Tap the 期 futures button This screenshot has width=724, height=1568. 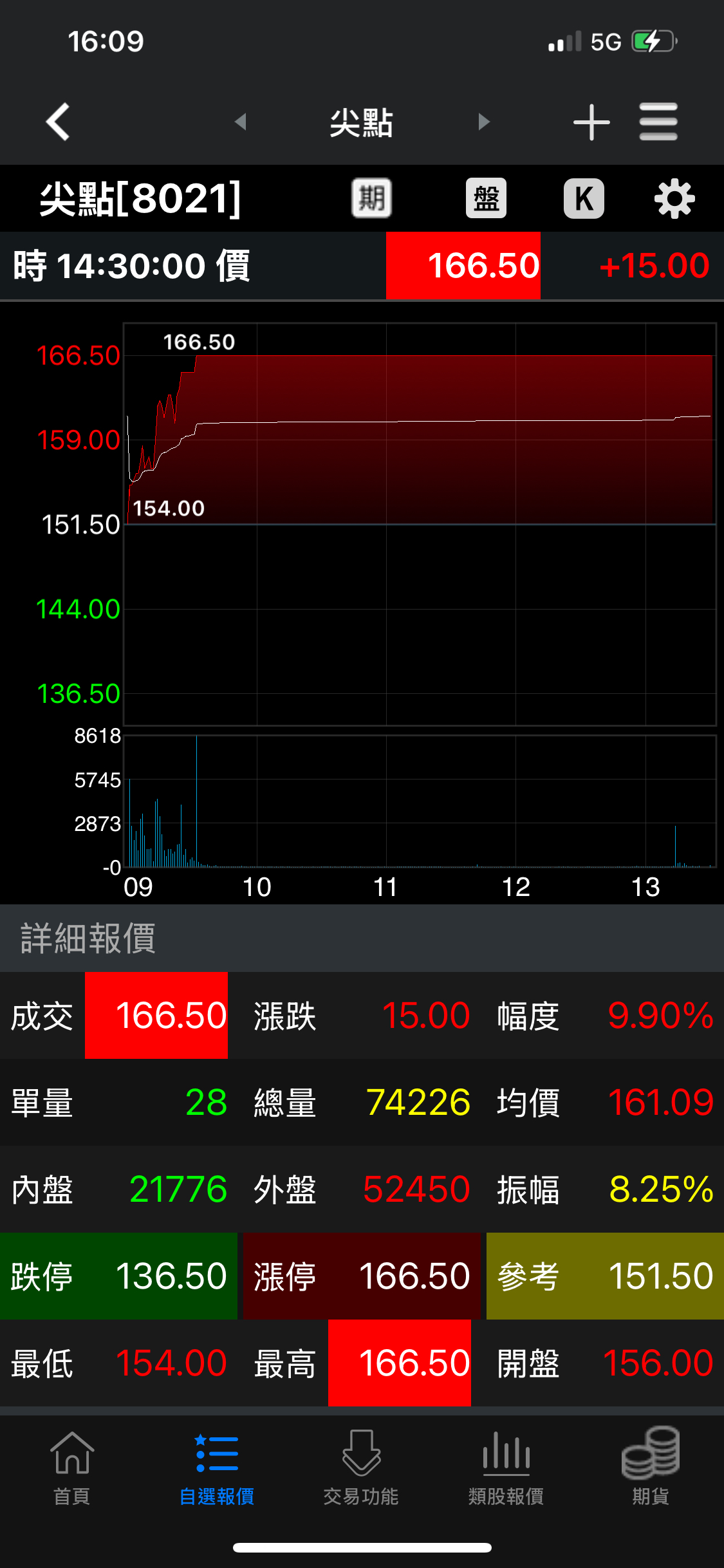(371, 198)
